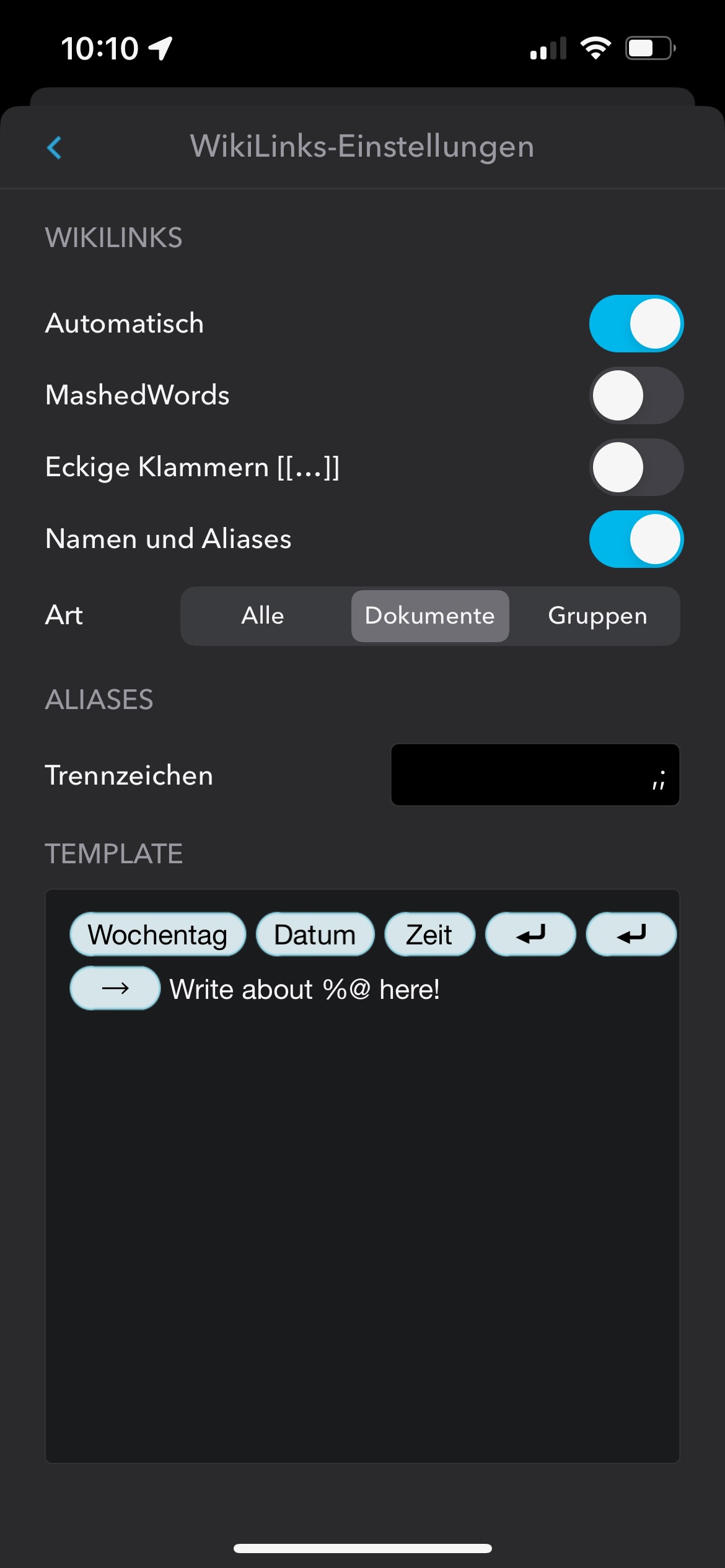Switch Art to Gruppen

pos(597,616)
